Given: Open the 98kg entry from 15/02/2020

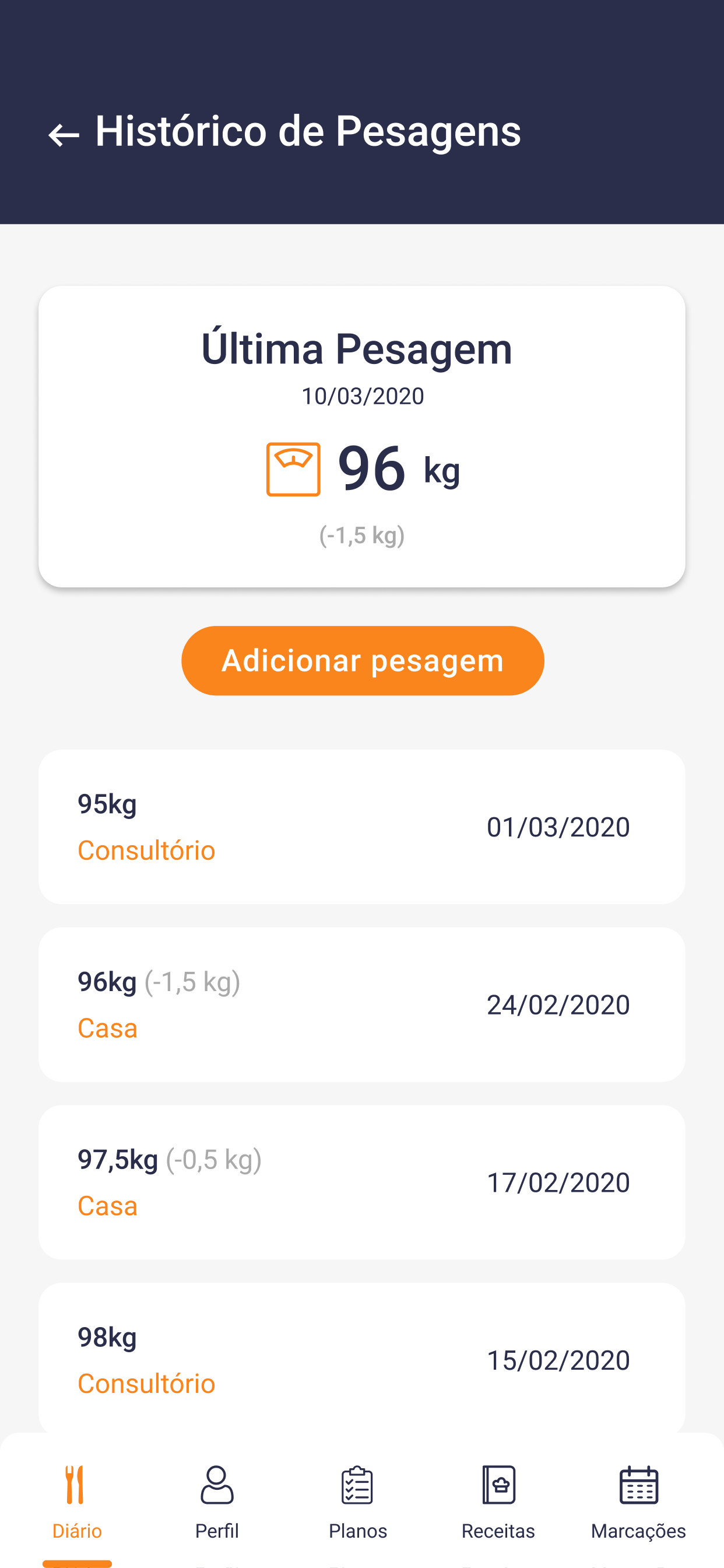Looking at the screenshot, I should (362, 1357).
